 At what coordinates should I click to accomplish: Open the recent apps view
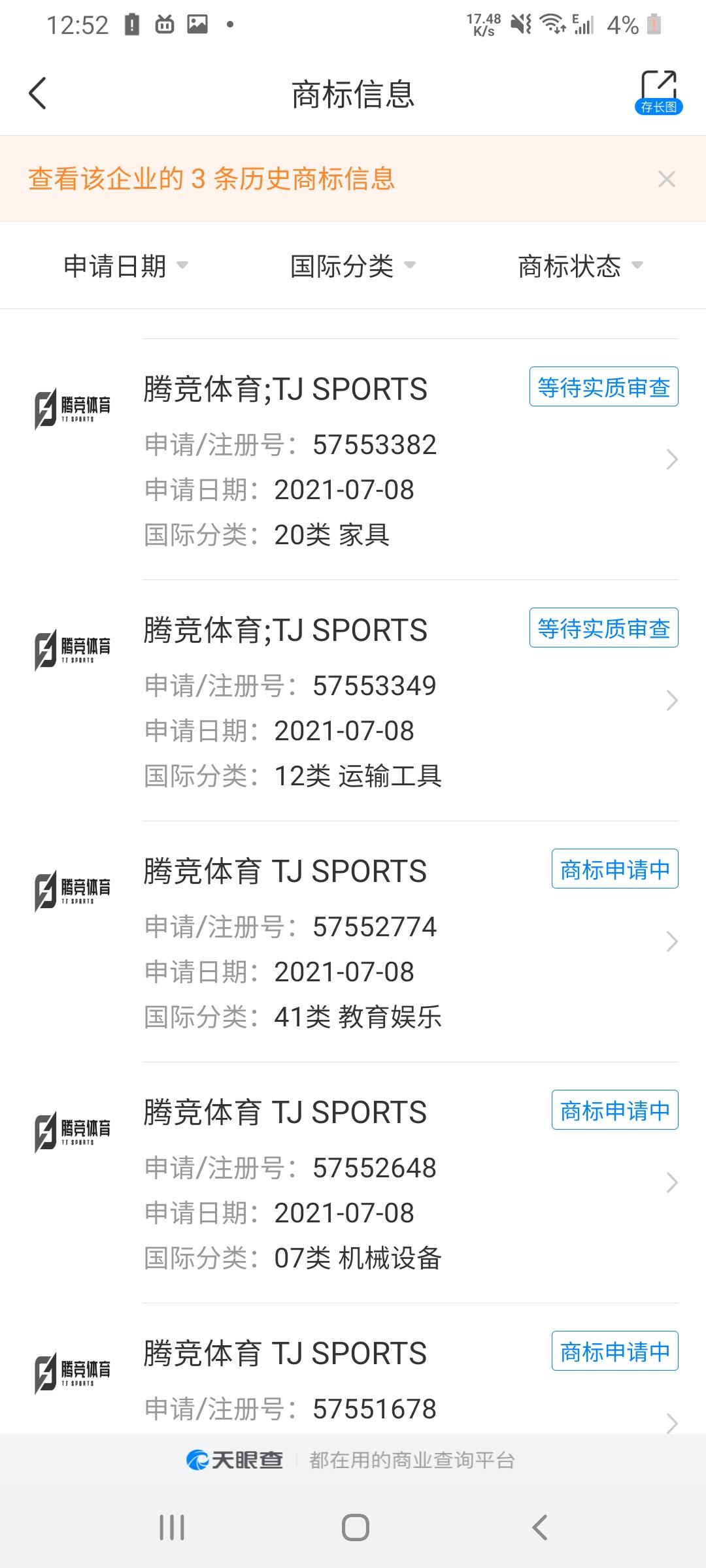pyautogui.click(x=172, y=1527)
